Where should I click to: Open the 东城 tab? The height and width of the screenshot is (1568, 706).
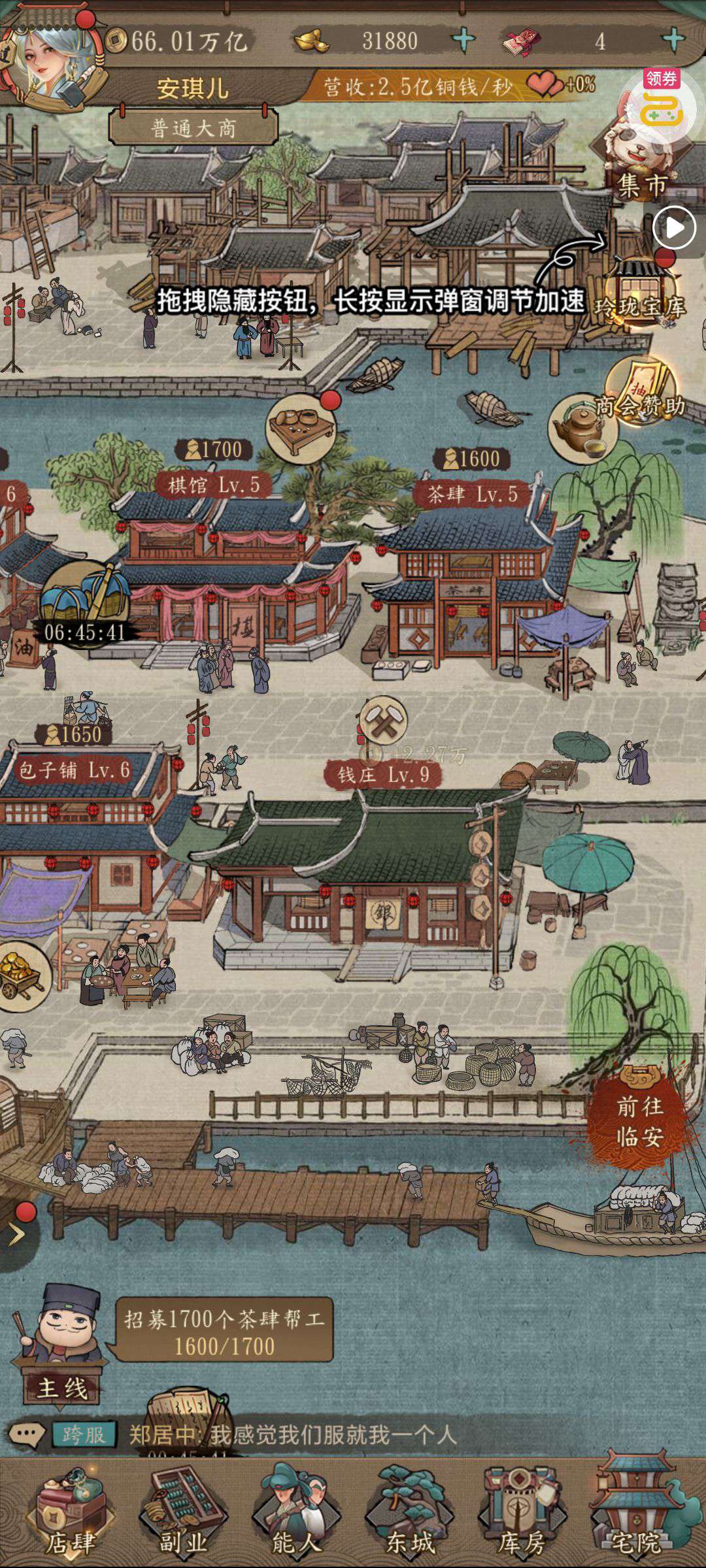tap(410, 1514)
